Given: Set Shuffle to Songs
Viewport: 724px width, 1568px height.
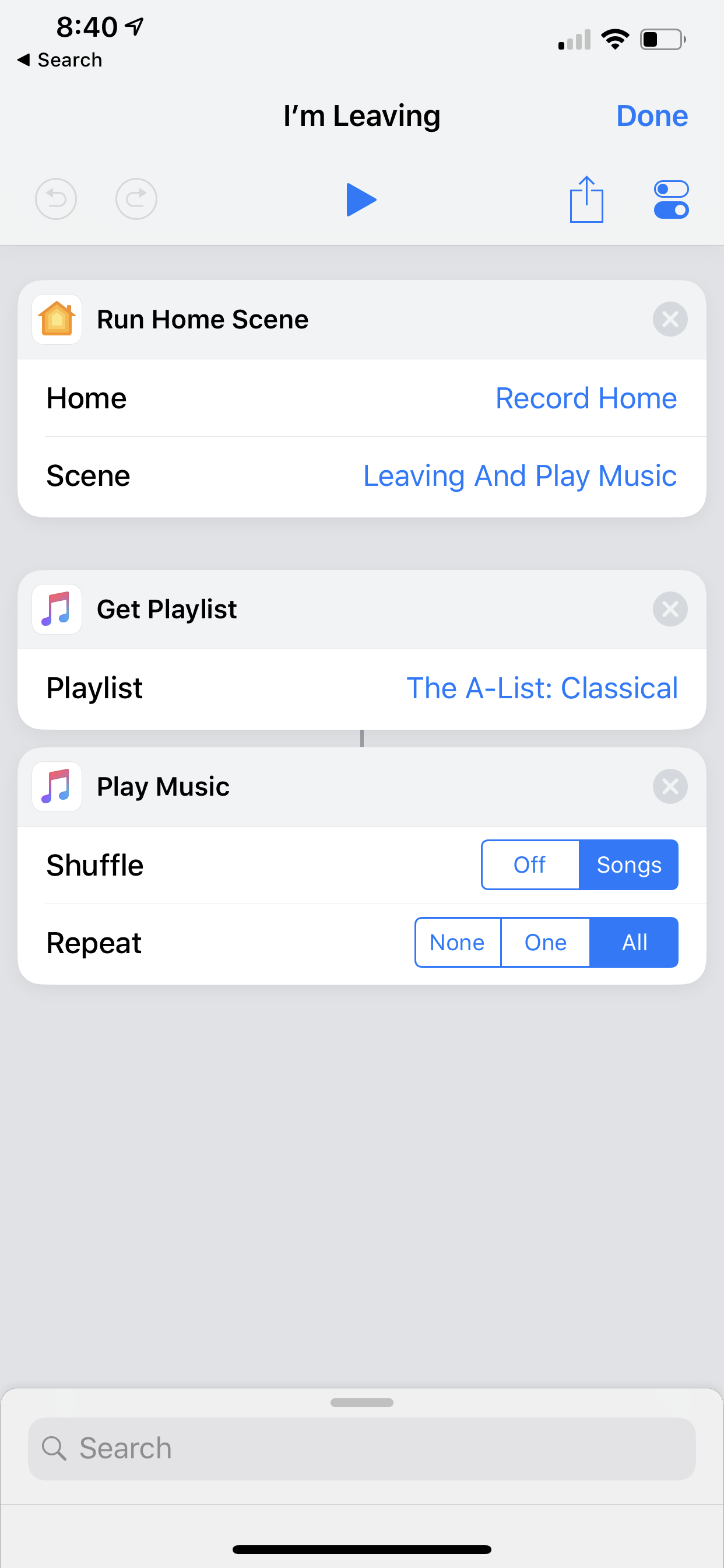Looking at the screenshot, I should pos(628,865).
